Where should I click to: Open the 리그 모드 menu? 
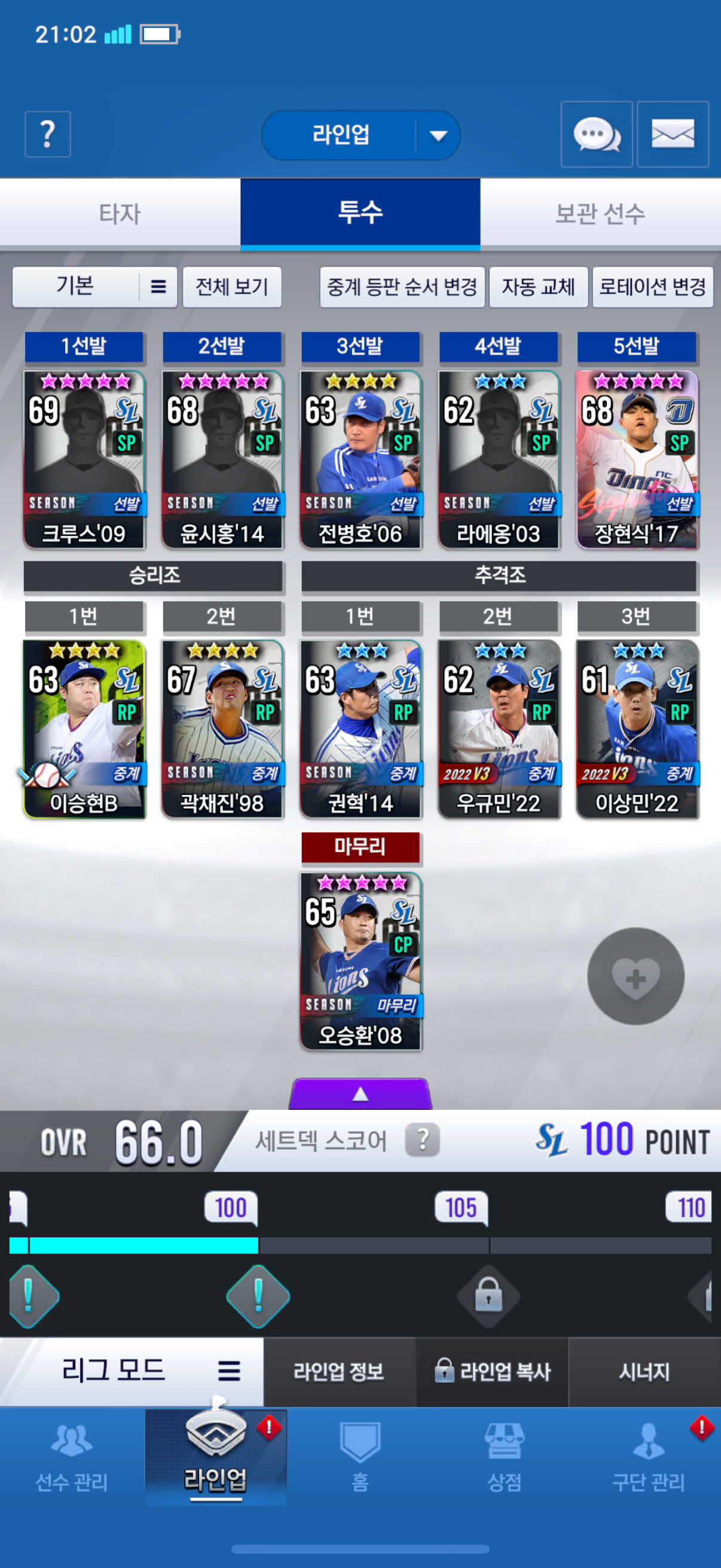tap(132, 1371)
